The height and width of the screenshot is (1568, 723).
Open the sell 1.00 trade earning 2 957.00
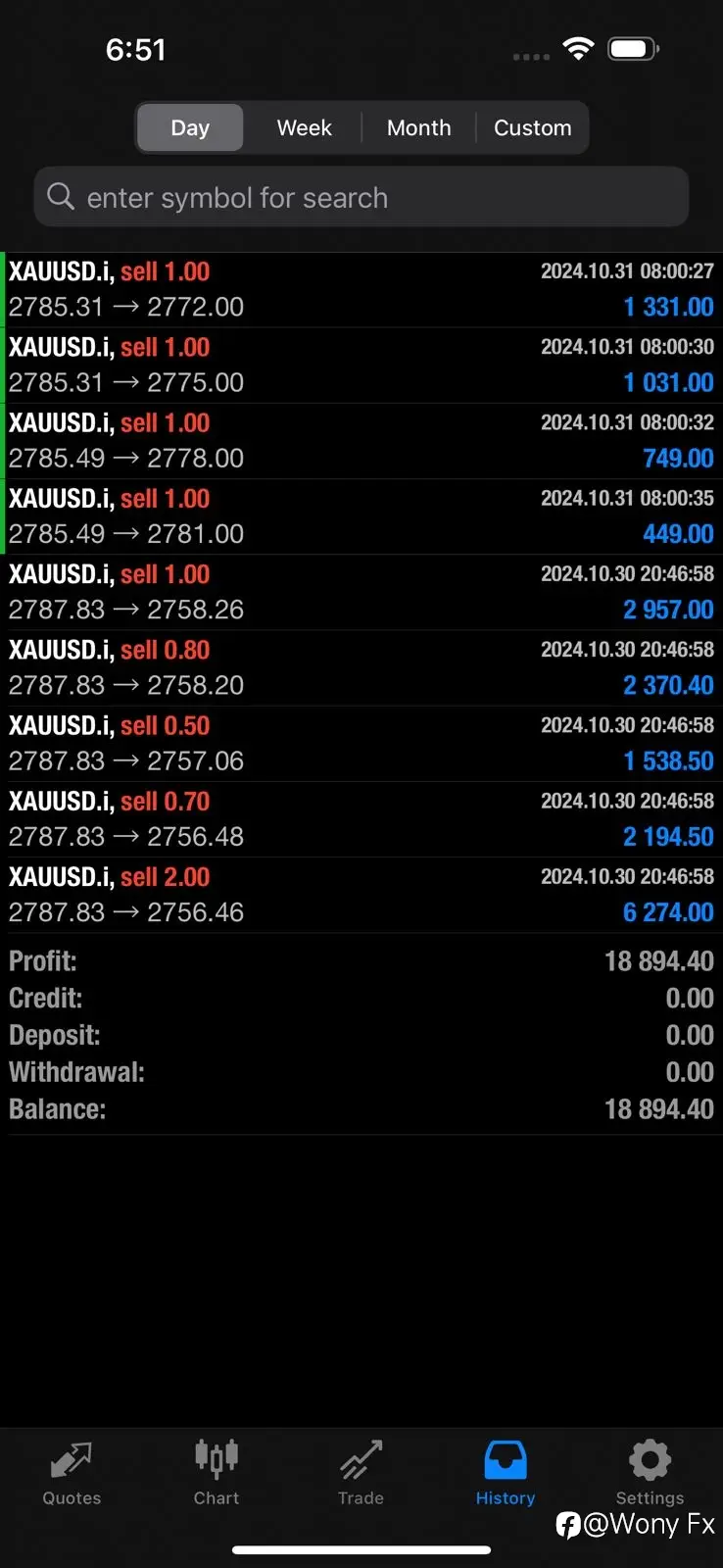point(361,592)
